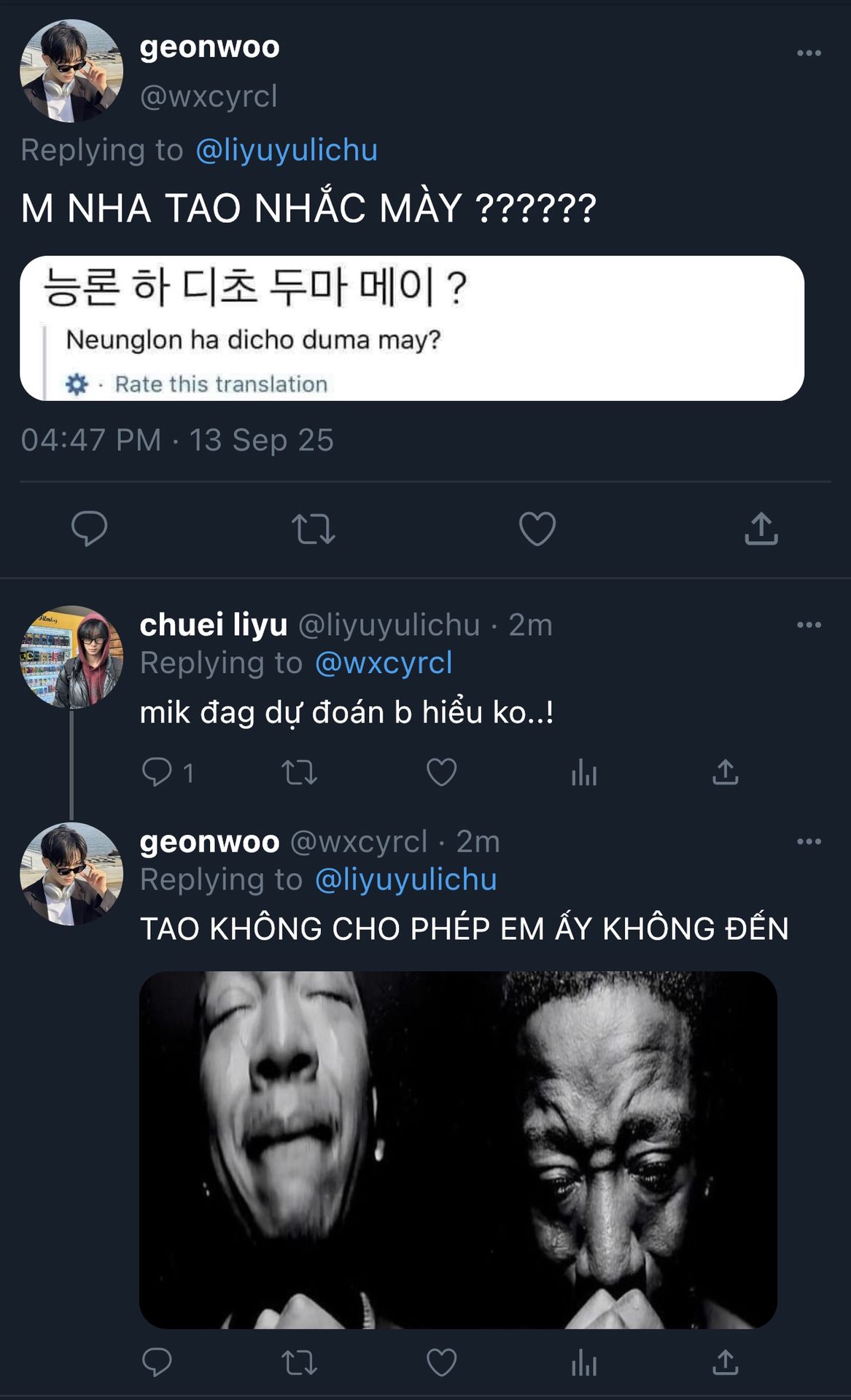Open overflow menu on chuei liyu's reply
This screenshot has height=1400, width=851.
click(809, 625)
